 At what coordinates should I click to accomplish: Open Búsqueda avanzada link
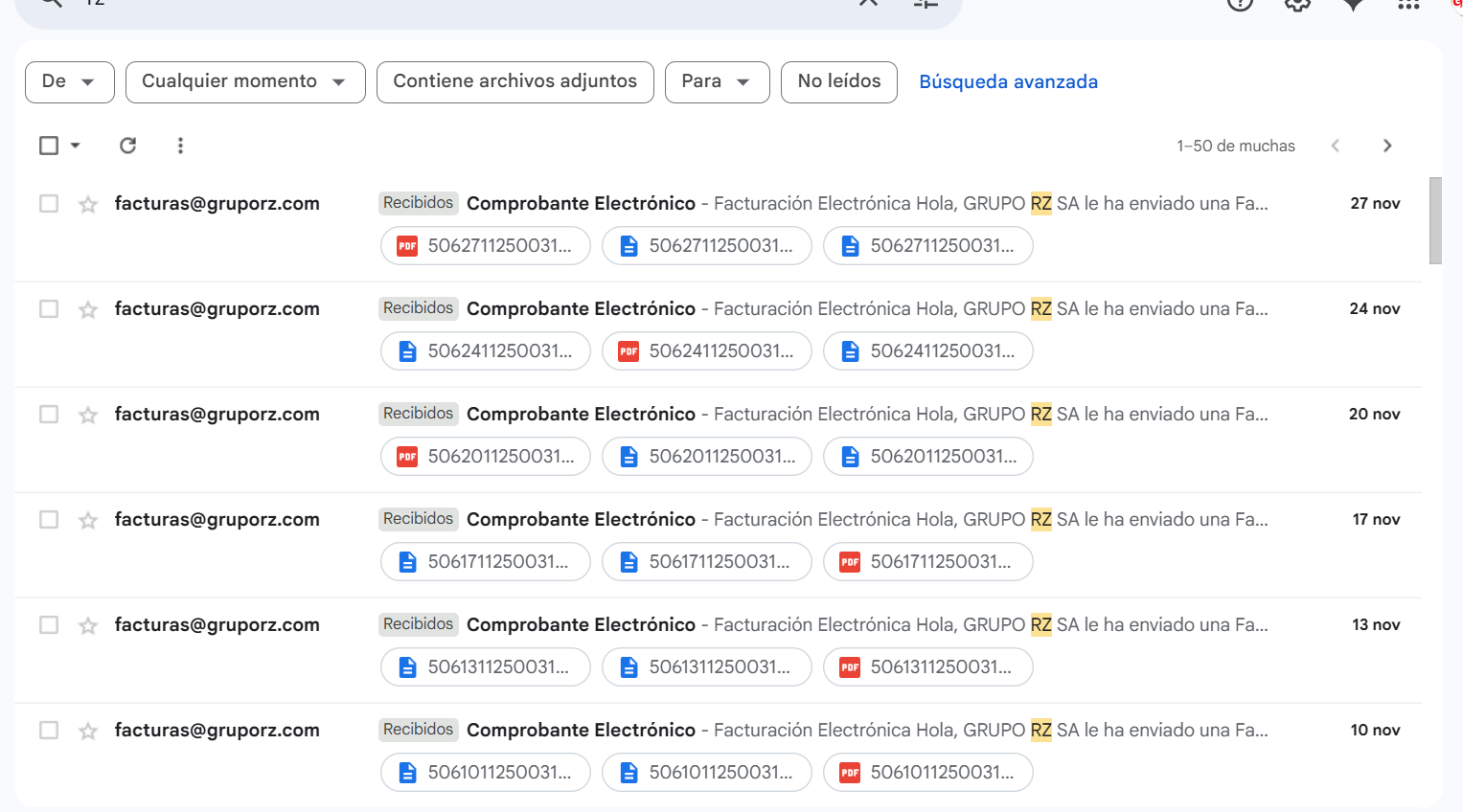coord(1008,82)
